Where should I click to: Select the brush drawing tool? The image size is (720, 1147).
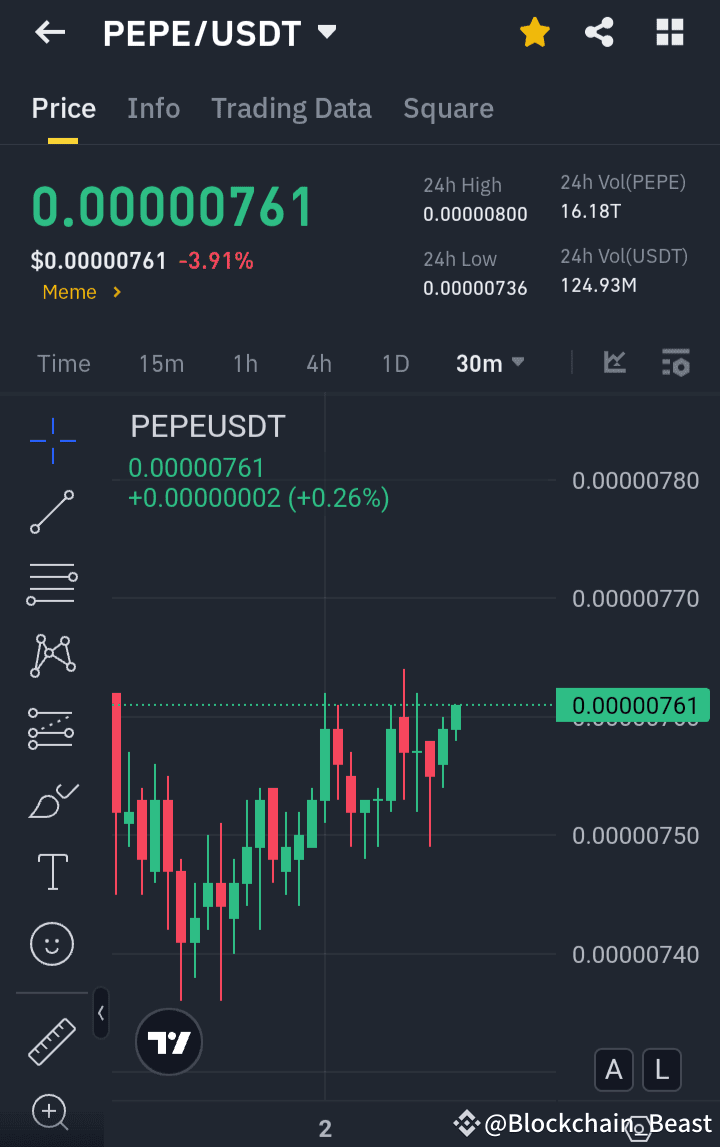[x=51, y=800]
